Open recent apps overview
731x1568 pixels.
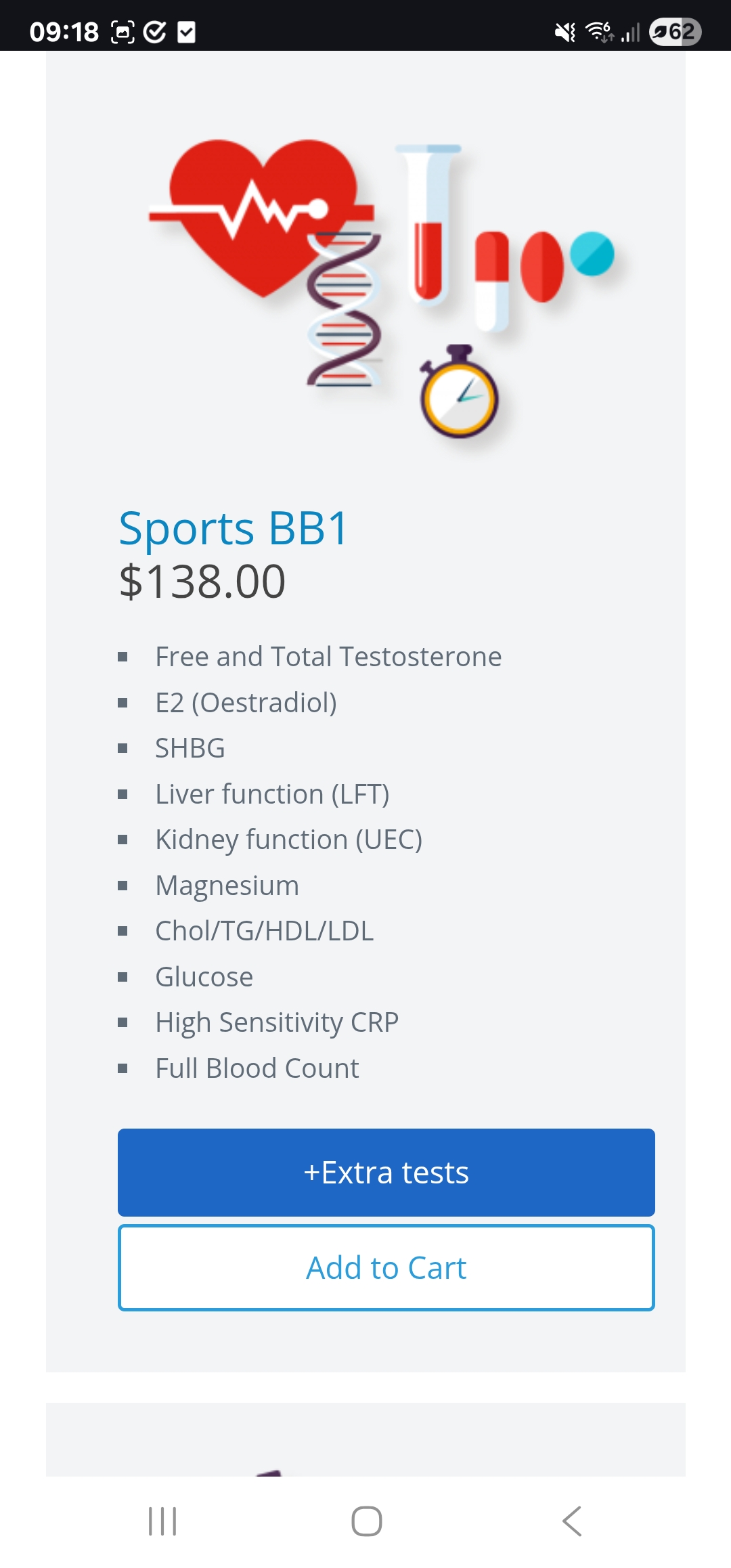pyautogui.click(x=162, y=1521)
